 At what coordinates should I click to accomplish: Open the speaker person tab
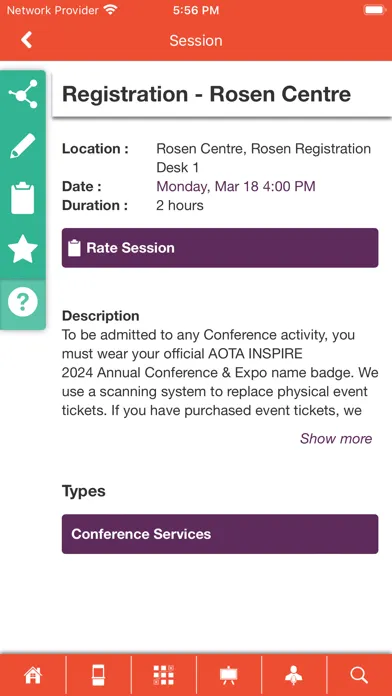pyautogui.click(x=294, y=676)
